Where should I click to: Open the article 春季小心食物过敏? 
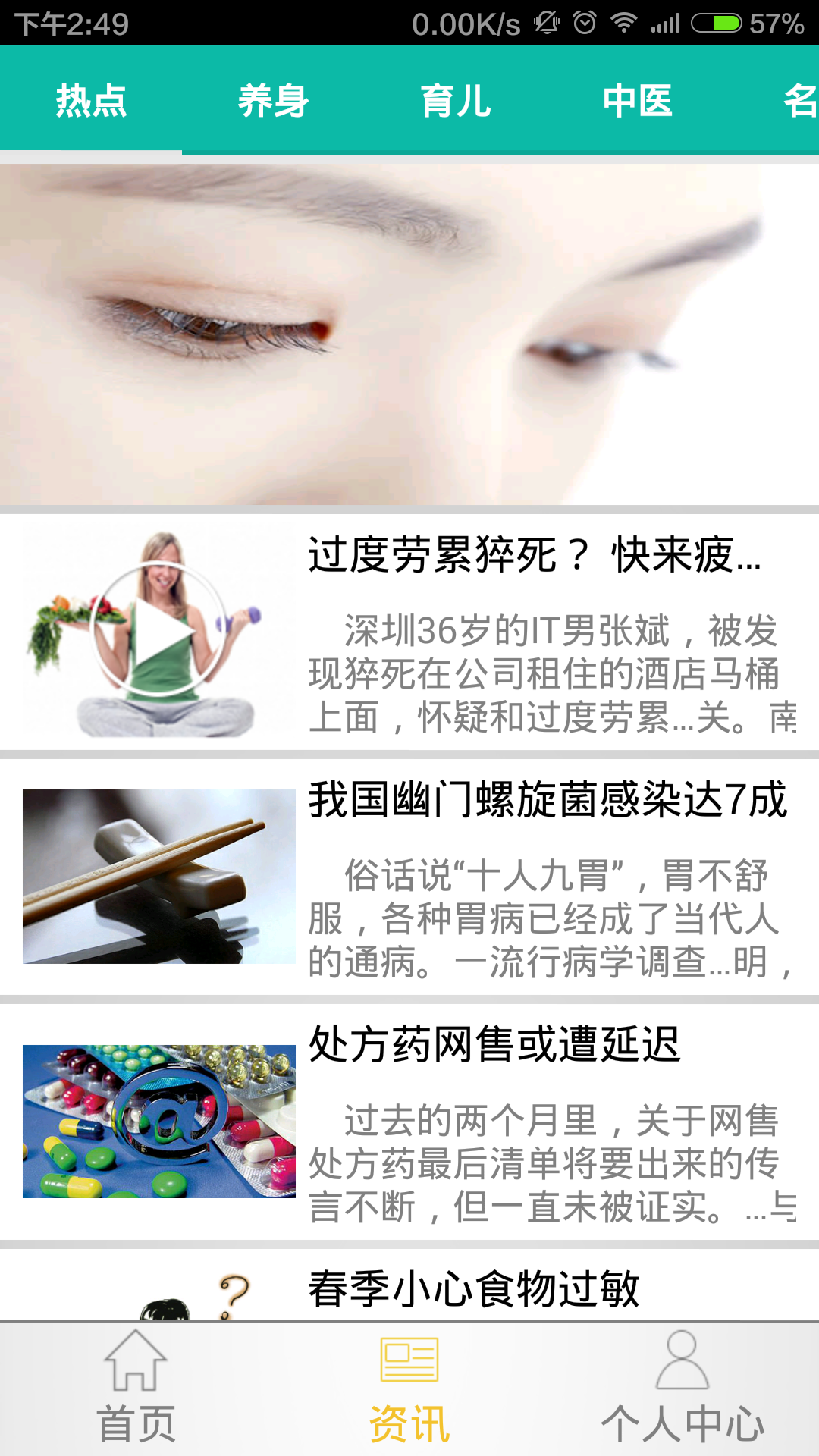click(409, 1285)
